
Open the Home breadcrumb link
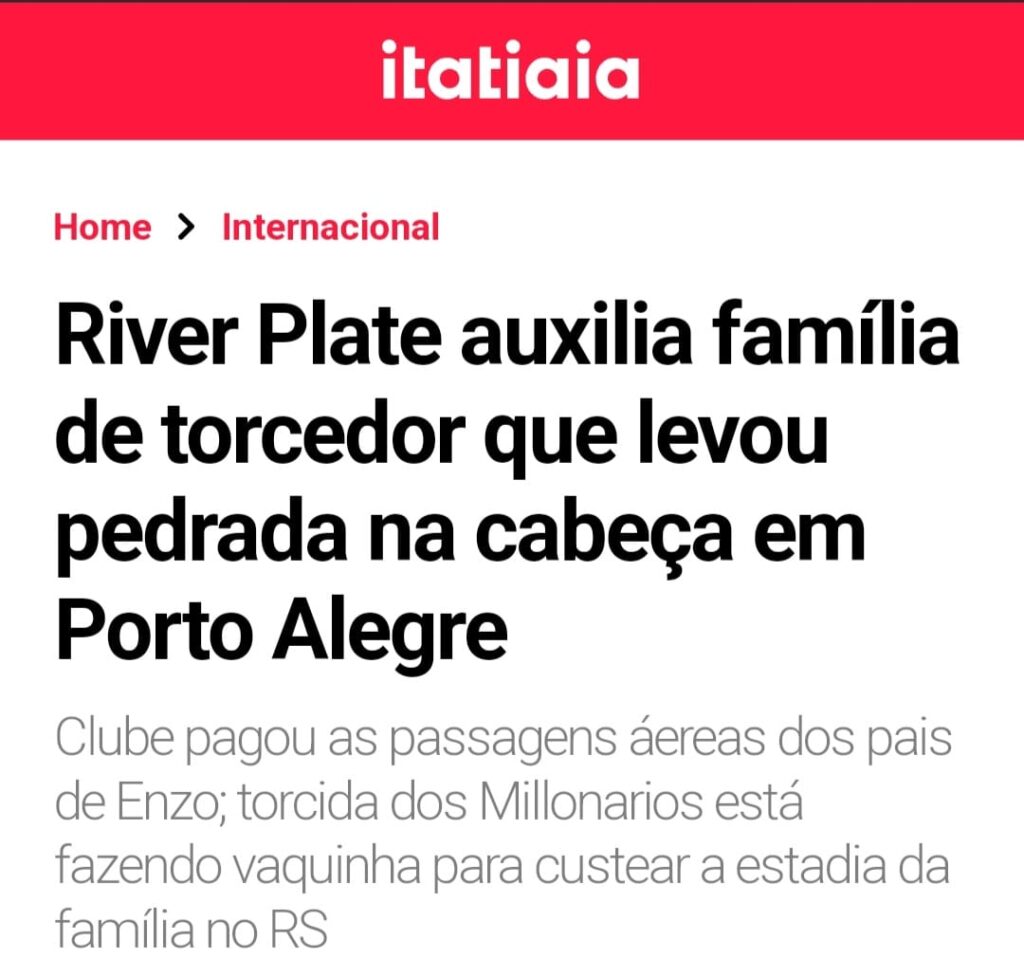tap(102, 228)
